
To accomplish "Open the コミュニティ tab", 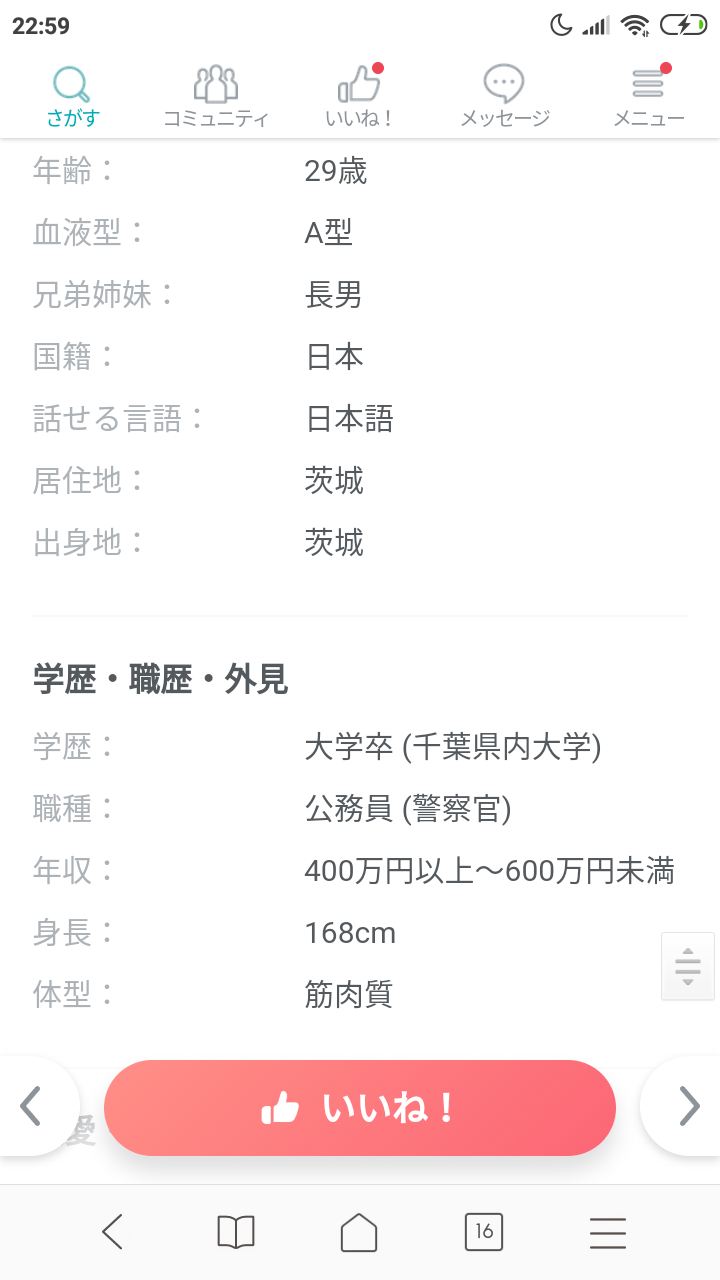I will click(216, 98).
